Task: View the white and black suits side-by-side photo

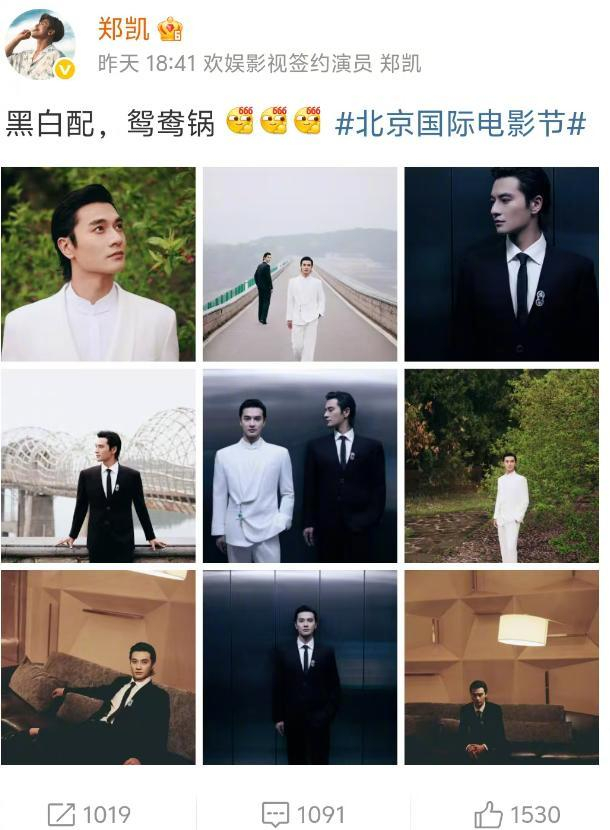Action: (300, 466)
